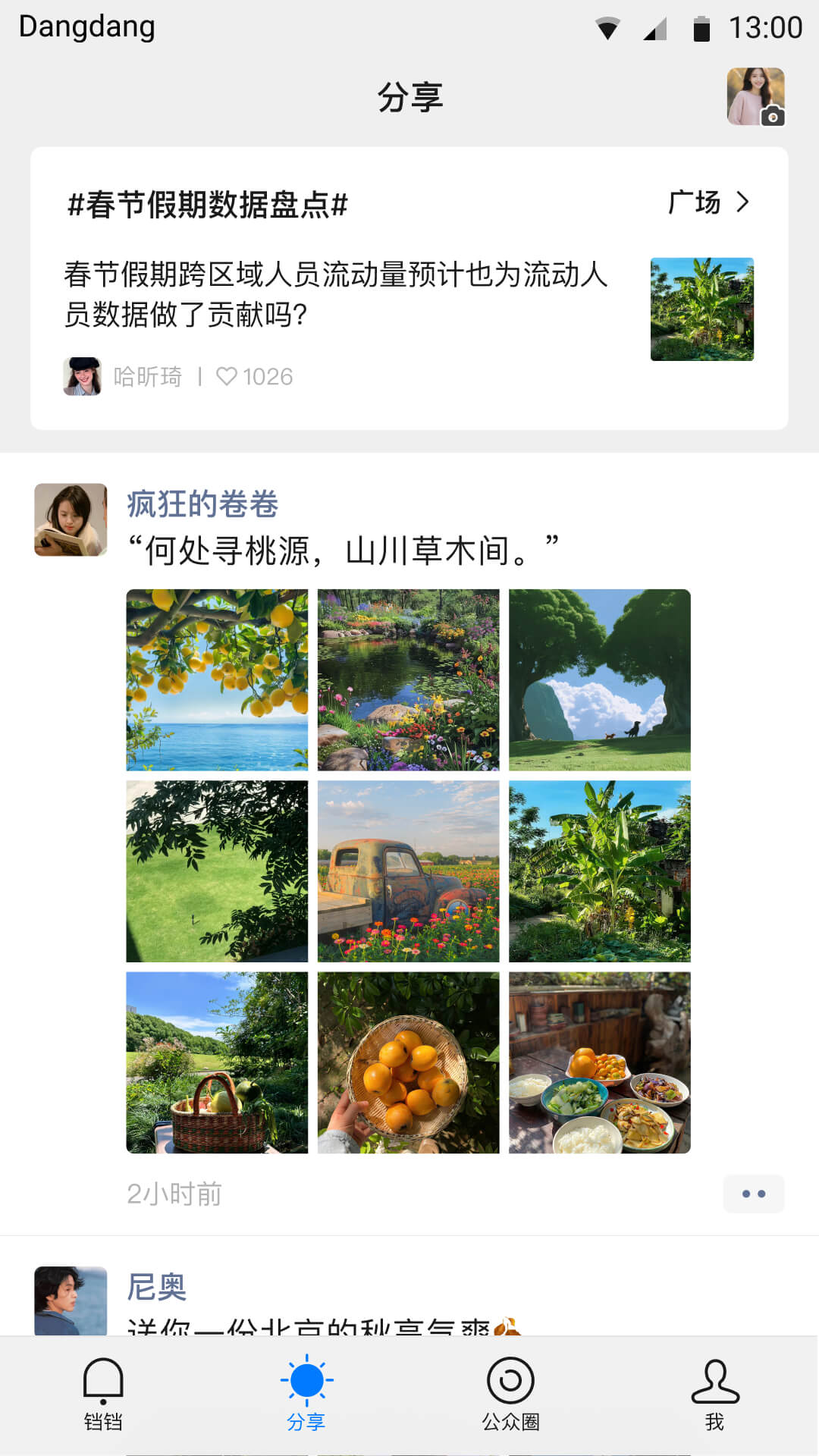Open 哈昕琦's avatar in the topic card
Viewport: 819px width, 1456px height.
(82, 375)
